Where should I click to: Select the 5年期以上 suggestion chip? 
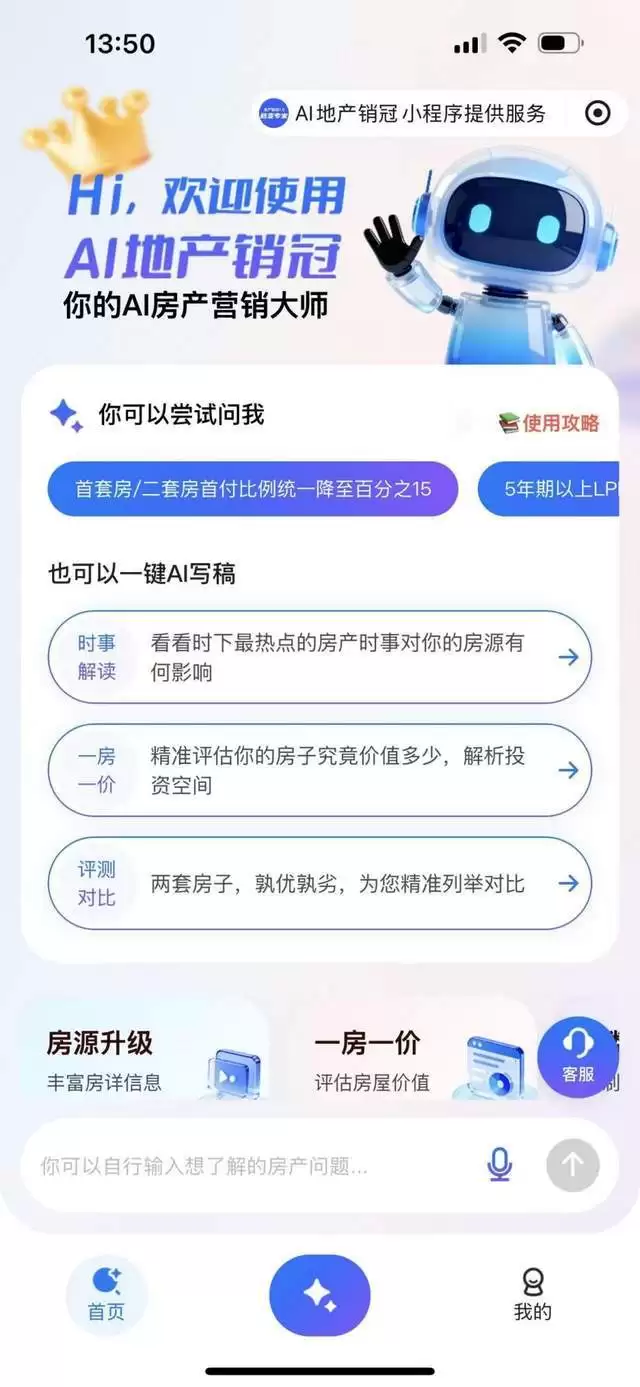(559, 489)
